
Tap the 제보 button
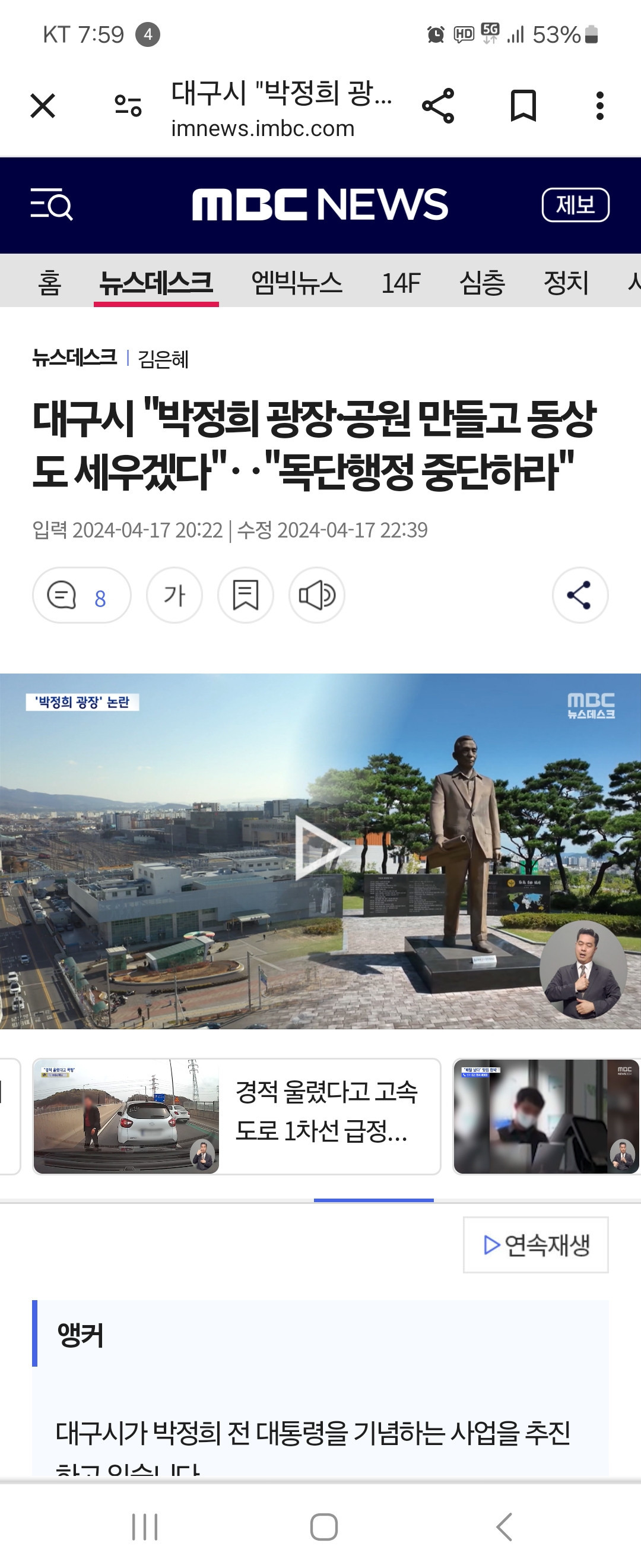pyautogui.click(x=575, y=205)
